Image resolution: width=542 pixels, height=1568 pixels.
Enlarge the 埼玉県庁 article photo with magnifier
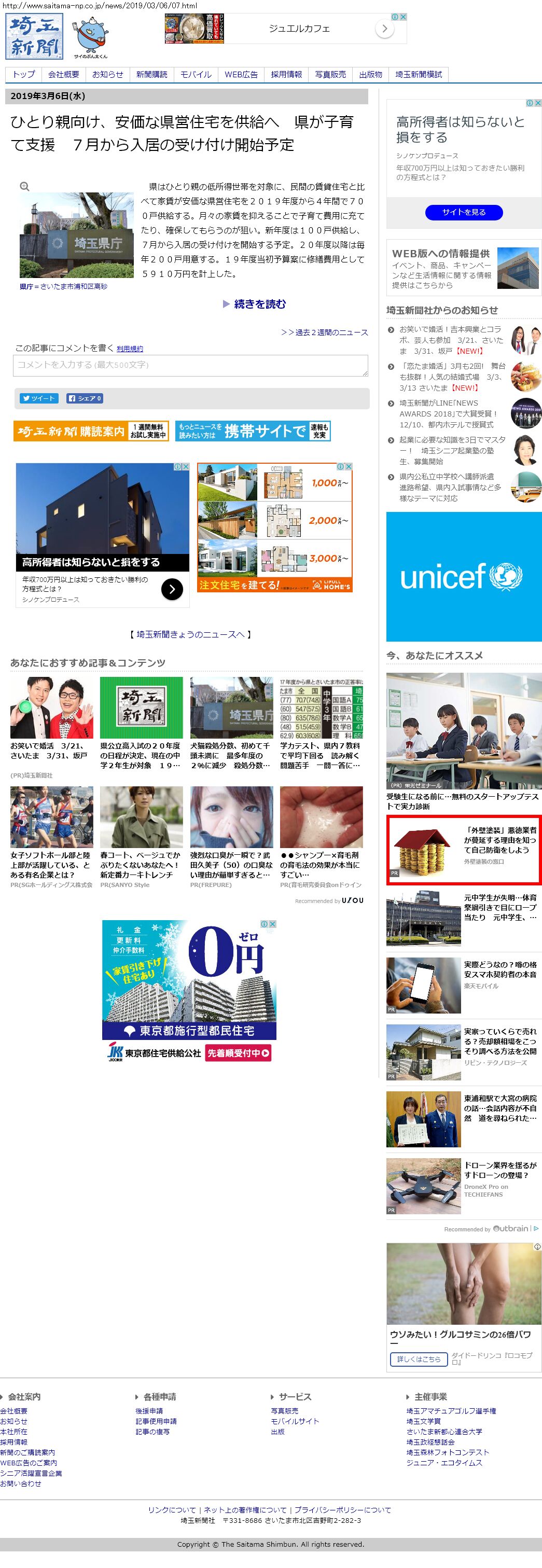[24, 186]
